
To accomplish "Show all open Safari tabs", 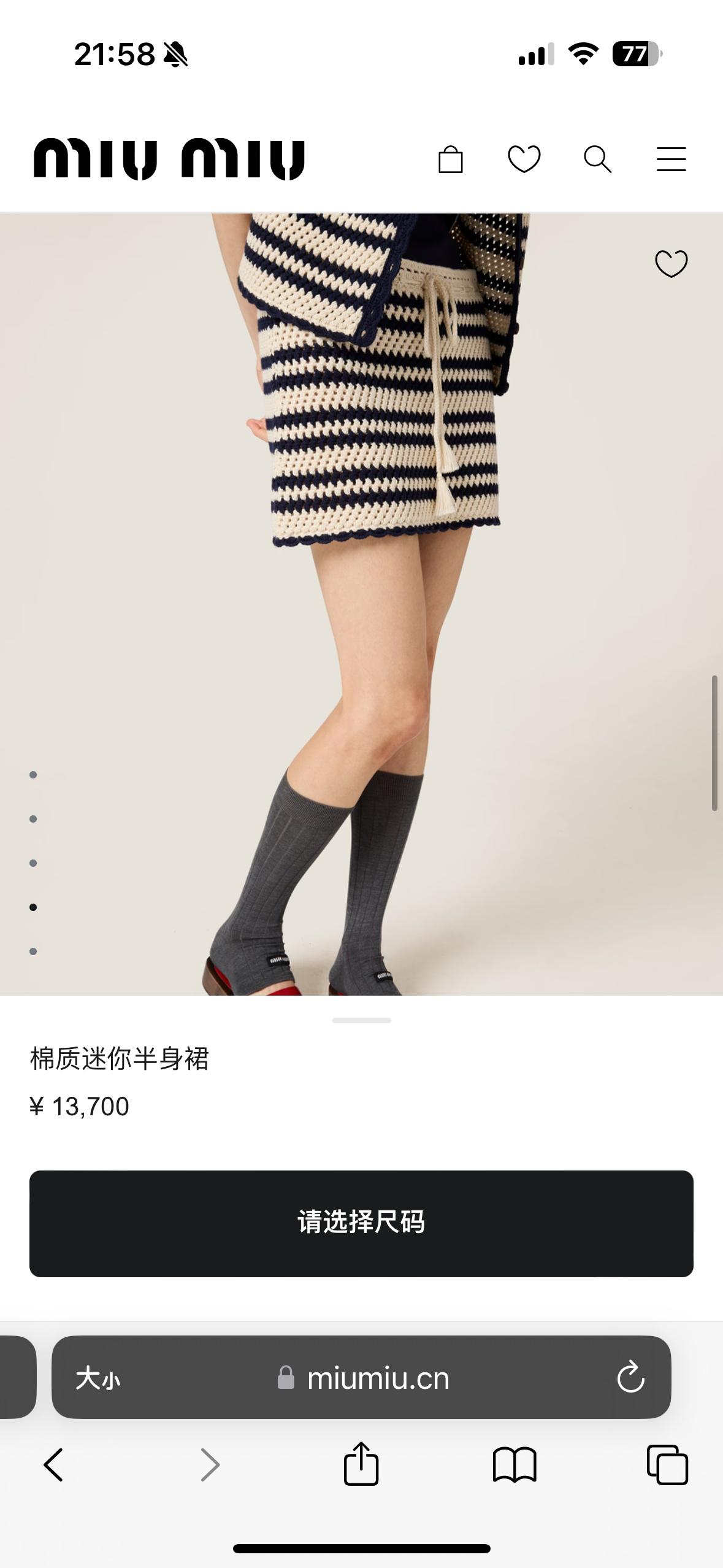I will 668,1466.
